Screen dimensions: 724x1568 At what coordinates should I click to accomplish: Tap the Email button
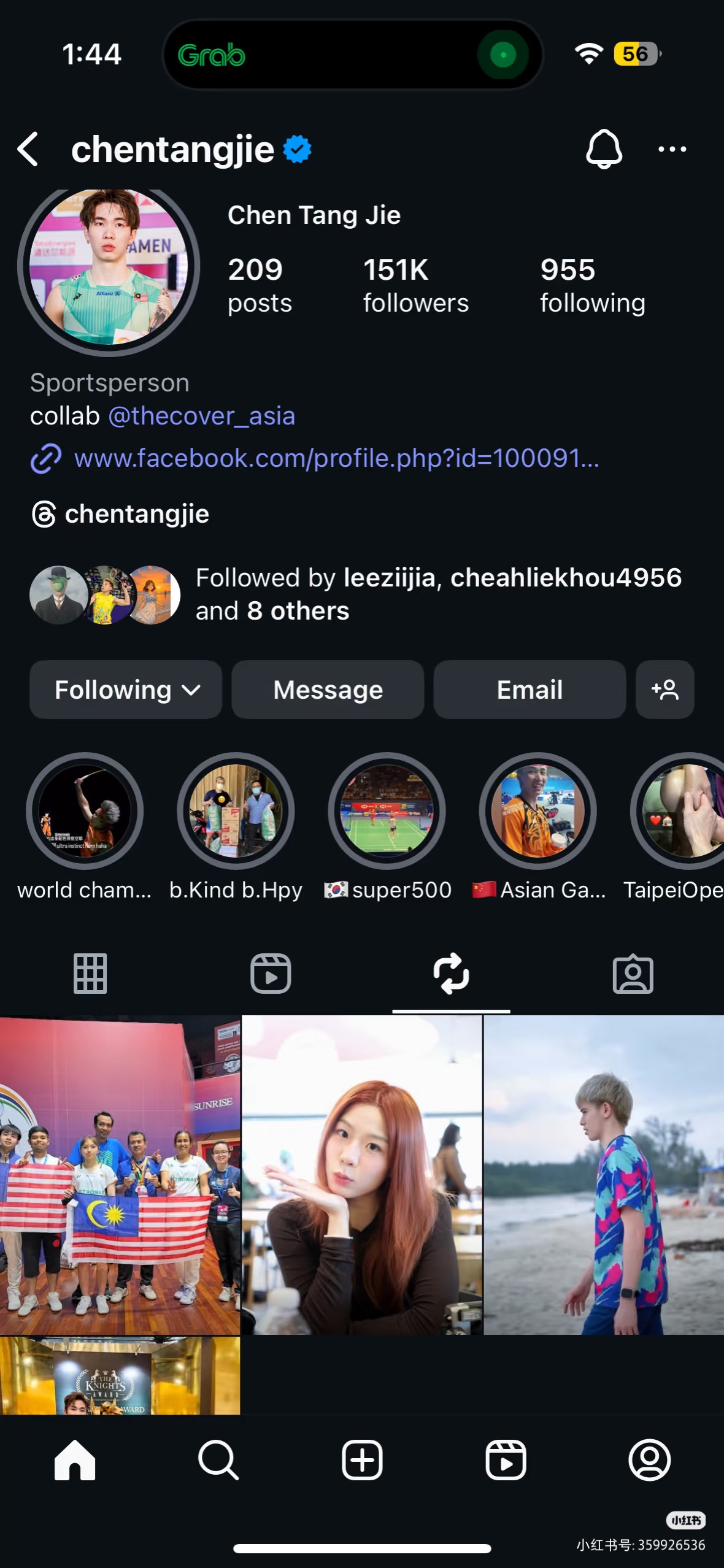pos(530,690)
